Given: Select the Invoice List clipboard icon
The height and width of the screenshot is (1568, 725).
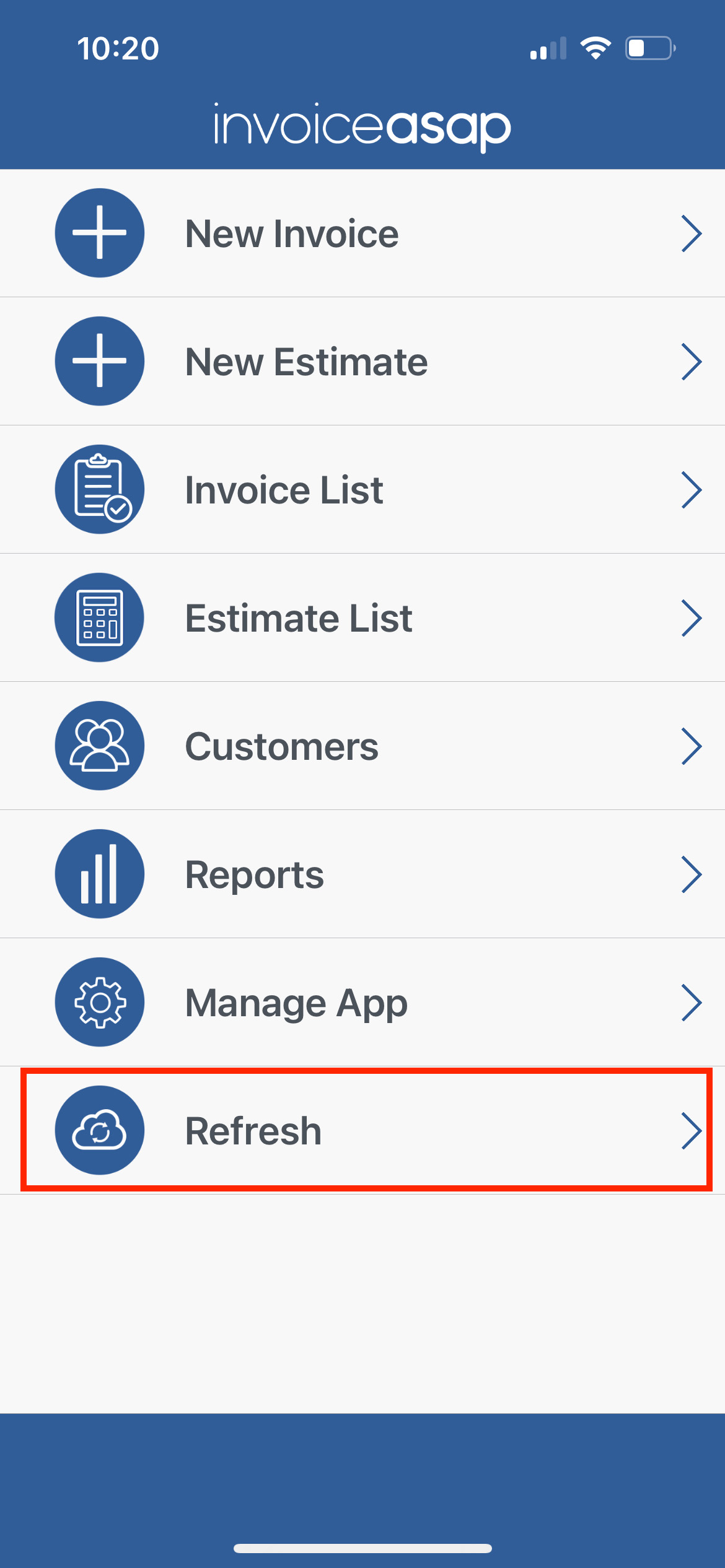Looking at the screenshot, I should [99, 489].
